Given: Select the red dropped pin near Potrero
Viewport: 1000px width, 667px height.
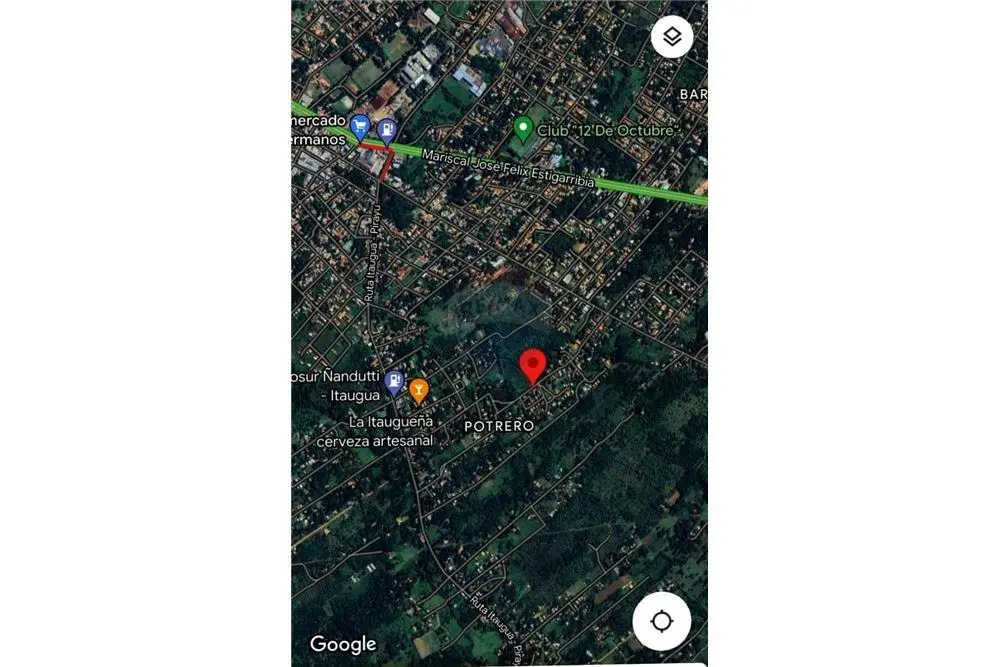Looking at the screenshot, I should (534, 364).
